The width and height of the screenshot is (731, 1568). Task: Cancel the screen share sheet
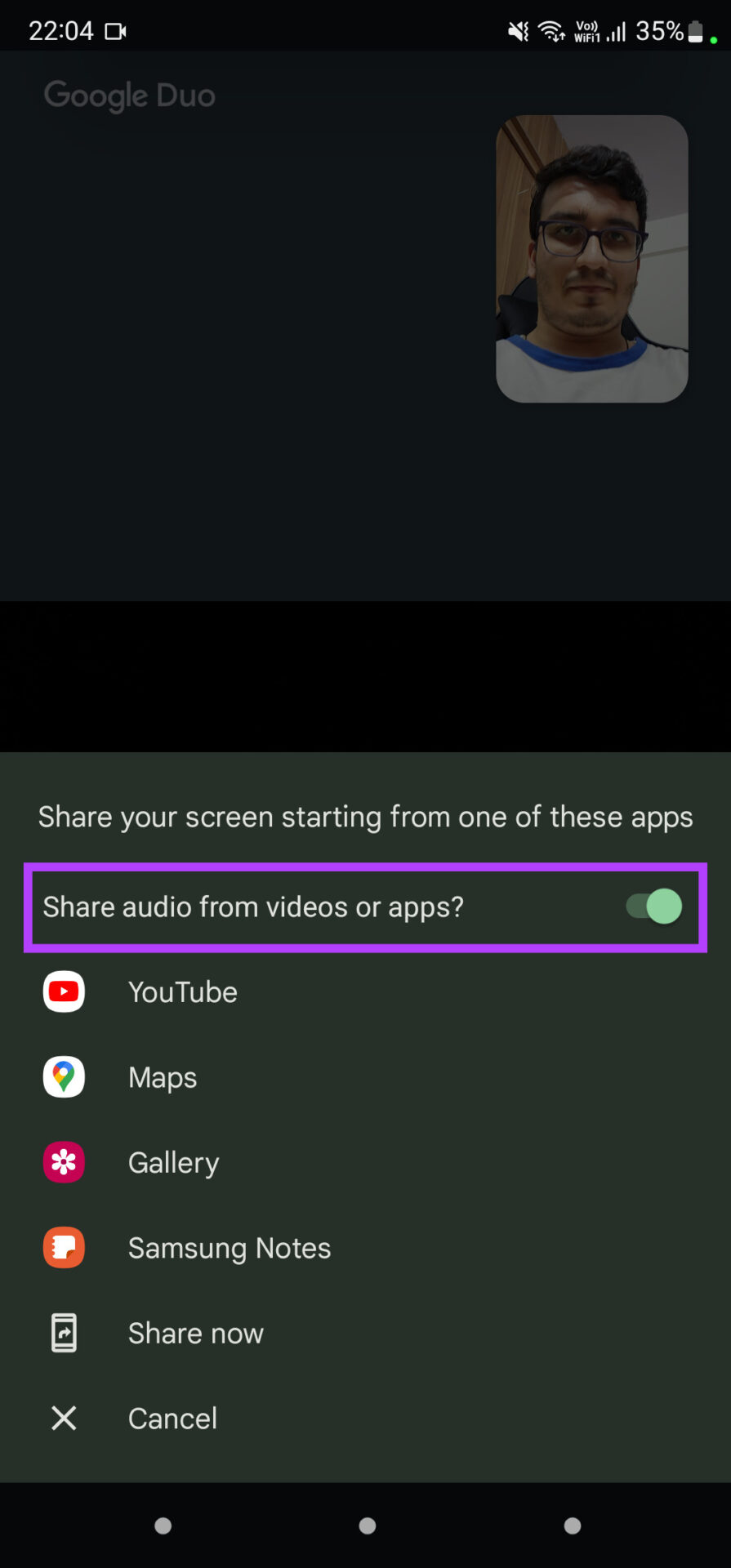(x=365, y=1419)
